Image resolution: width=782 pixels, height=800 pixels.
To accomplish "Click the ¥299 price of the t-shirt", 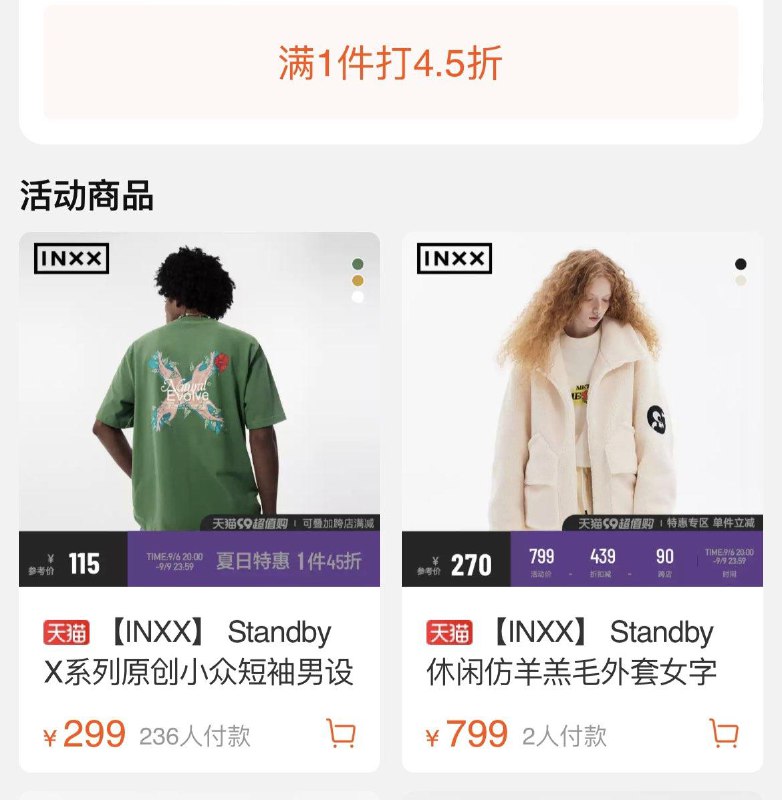I will [x=84, y=733].
